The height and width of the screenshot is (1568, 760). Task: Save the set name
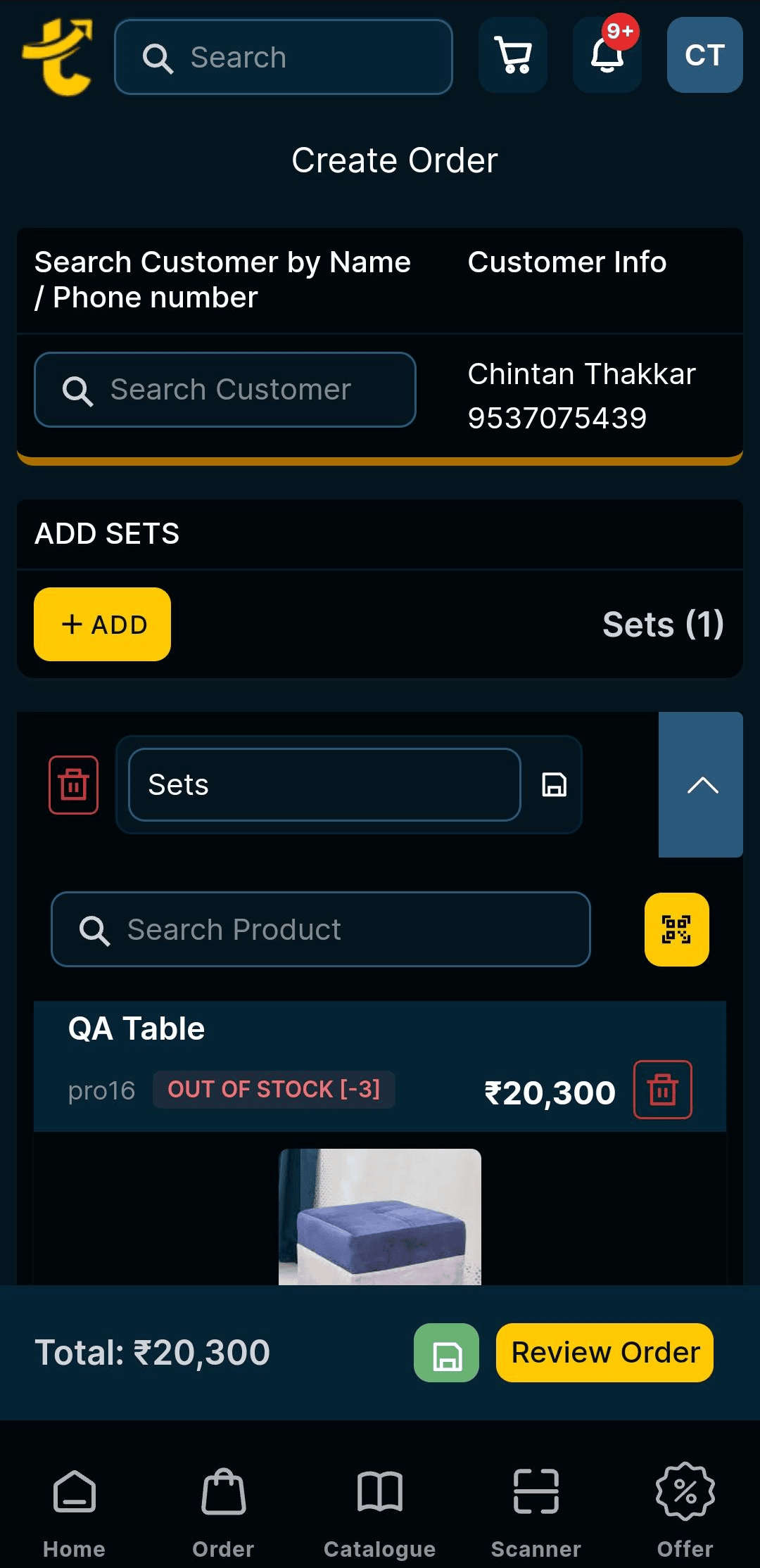(x=554, y=784)
